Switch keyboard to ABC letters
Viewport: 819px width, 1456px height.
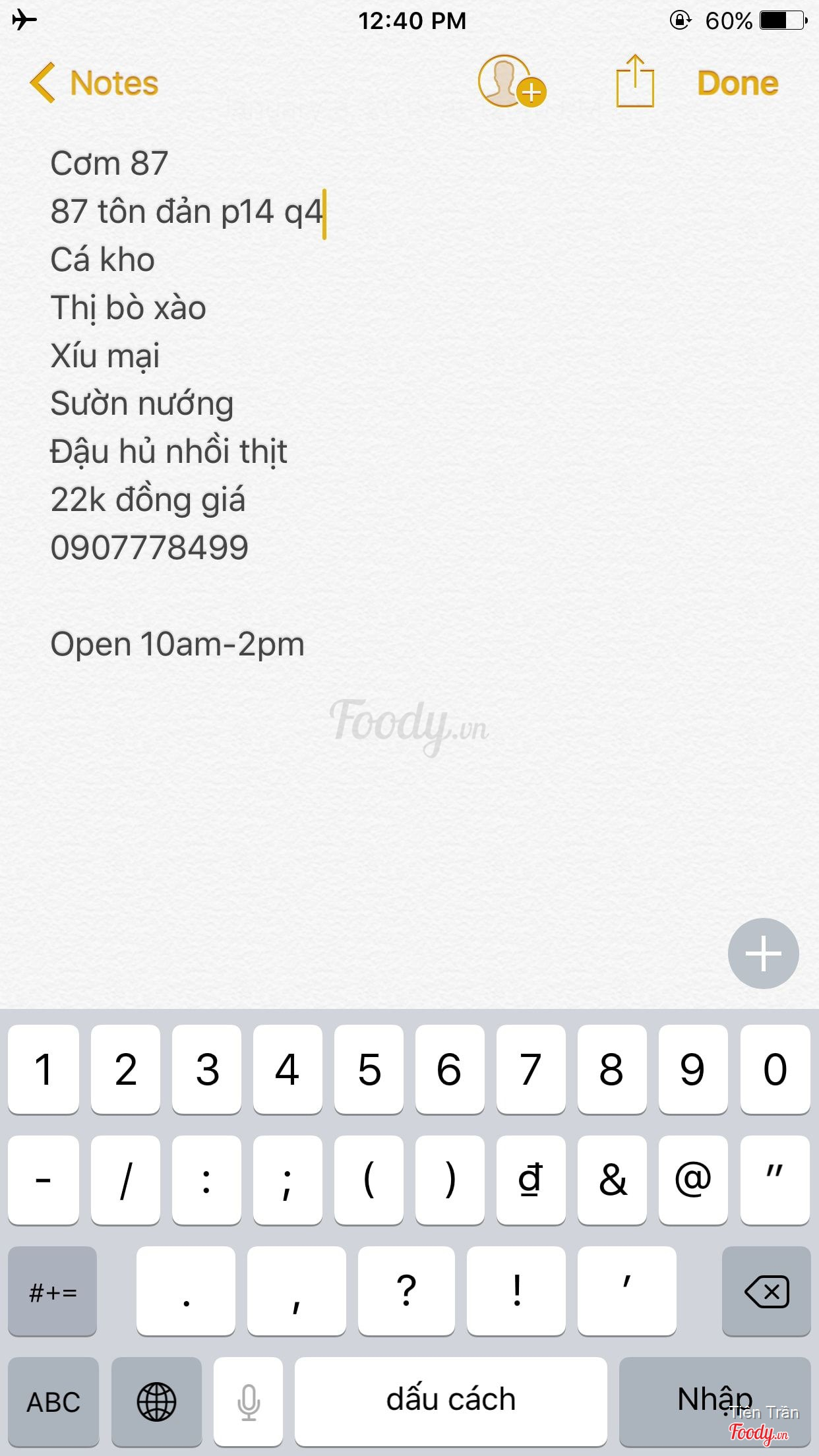pyautogui.click(x=53, y=1401)
